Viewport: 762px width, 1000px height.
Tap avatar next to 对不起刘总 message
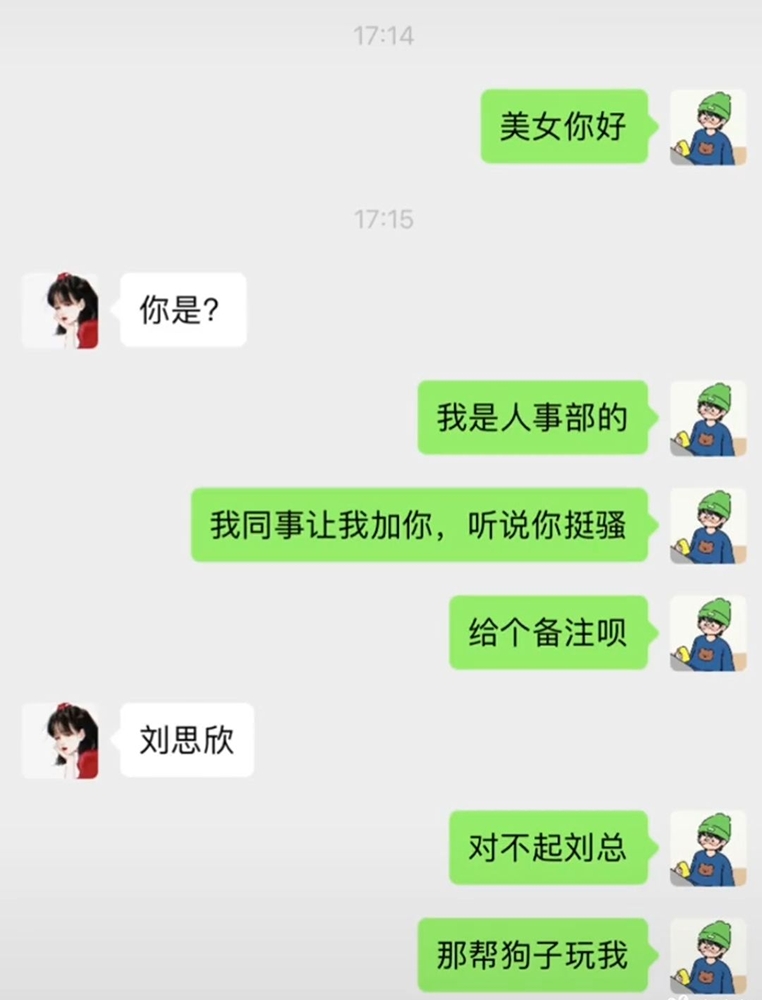[707, 848]
